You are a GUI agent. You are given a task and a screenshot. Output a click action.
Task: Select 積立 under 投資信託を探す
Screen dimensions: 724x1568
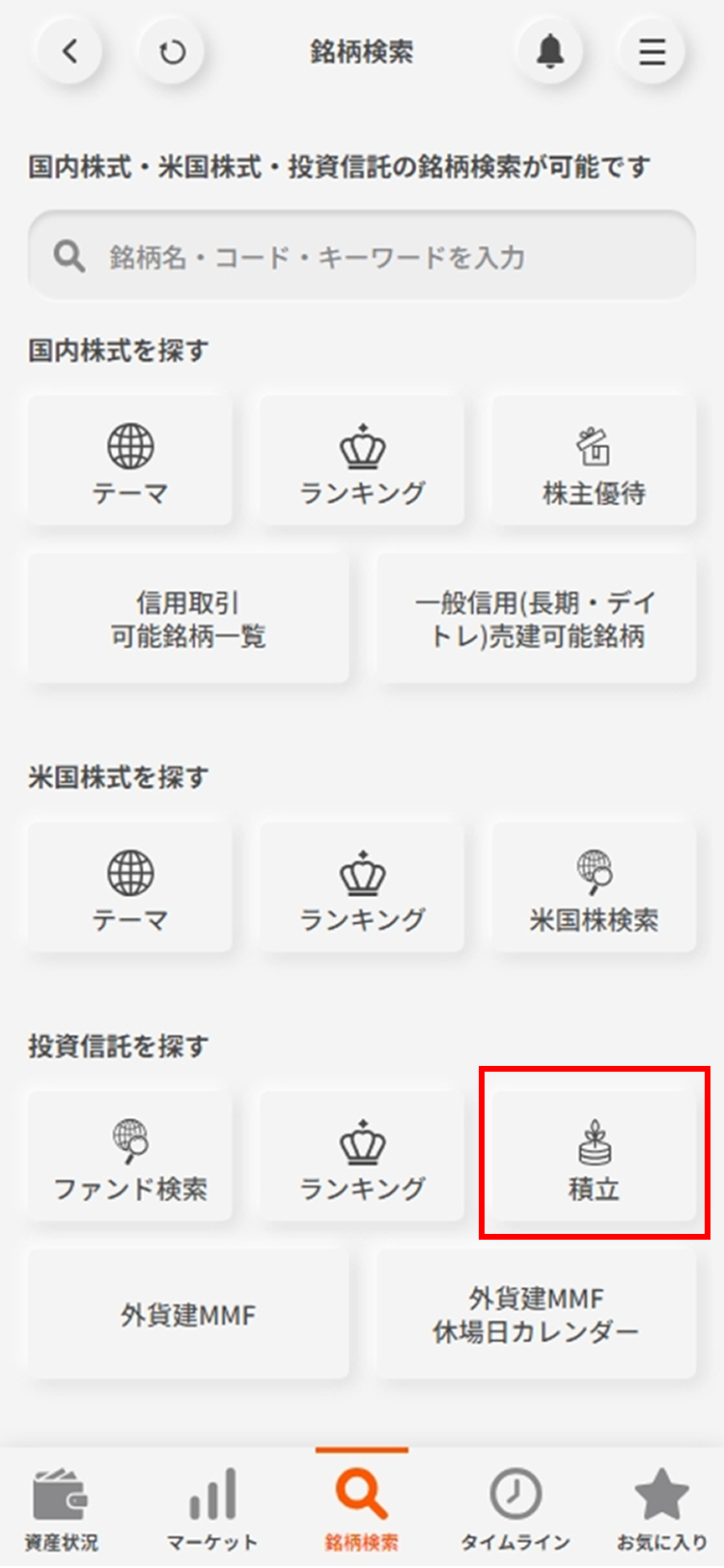tap(594, 1158)
